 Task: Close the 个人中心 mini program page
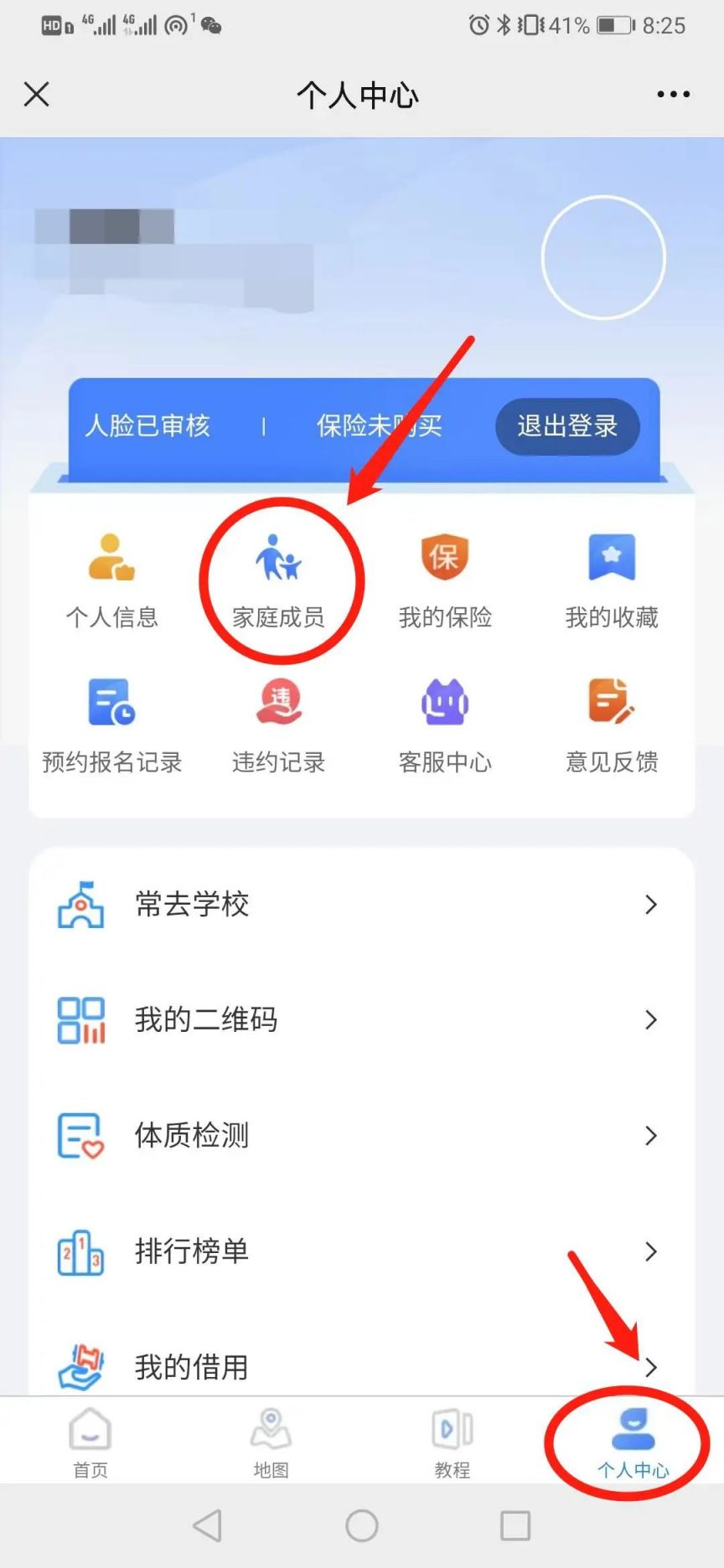point(37,94)
